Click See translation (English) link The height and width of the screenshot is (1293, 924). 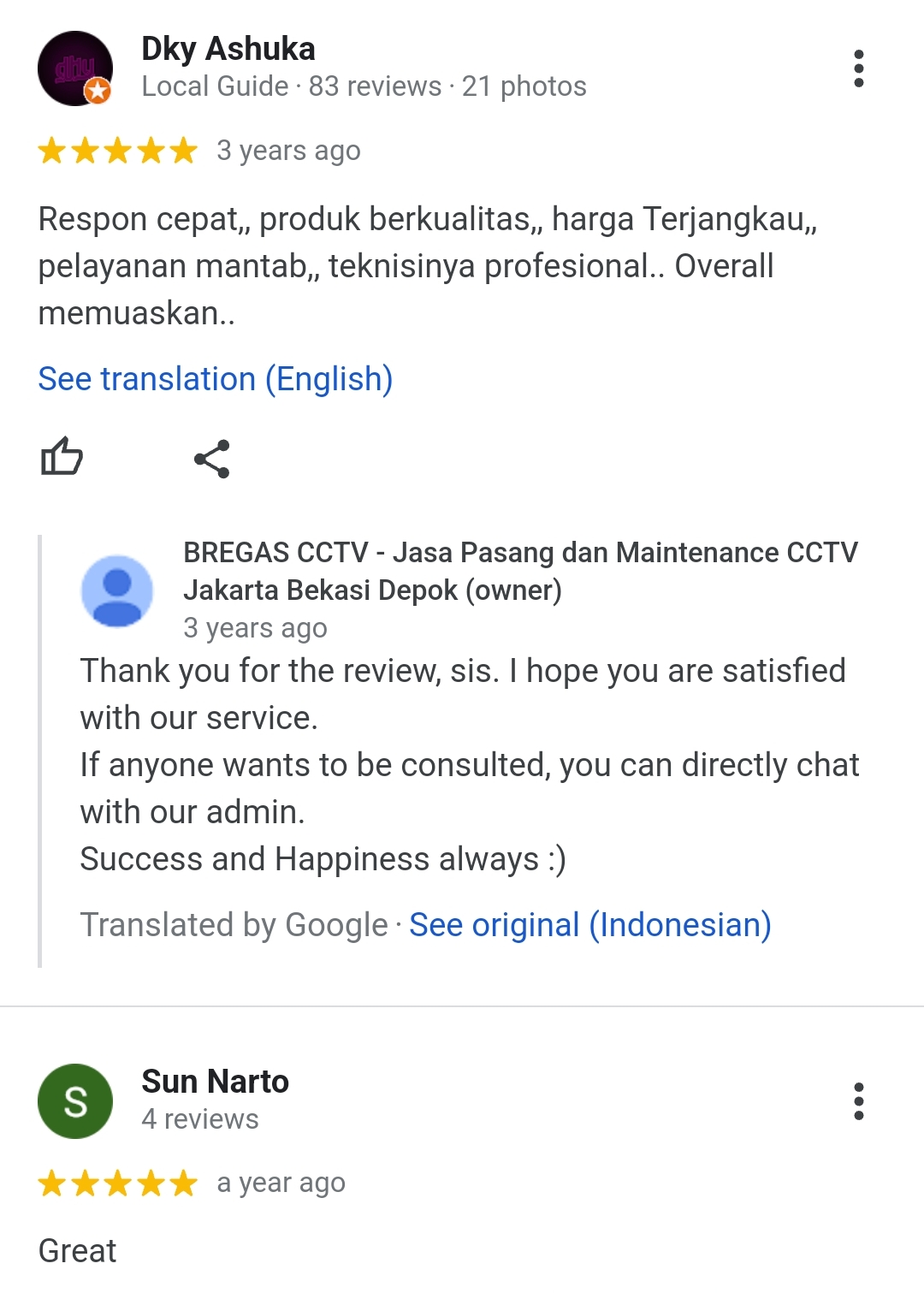(x=214, y=379)
